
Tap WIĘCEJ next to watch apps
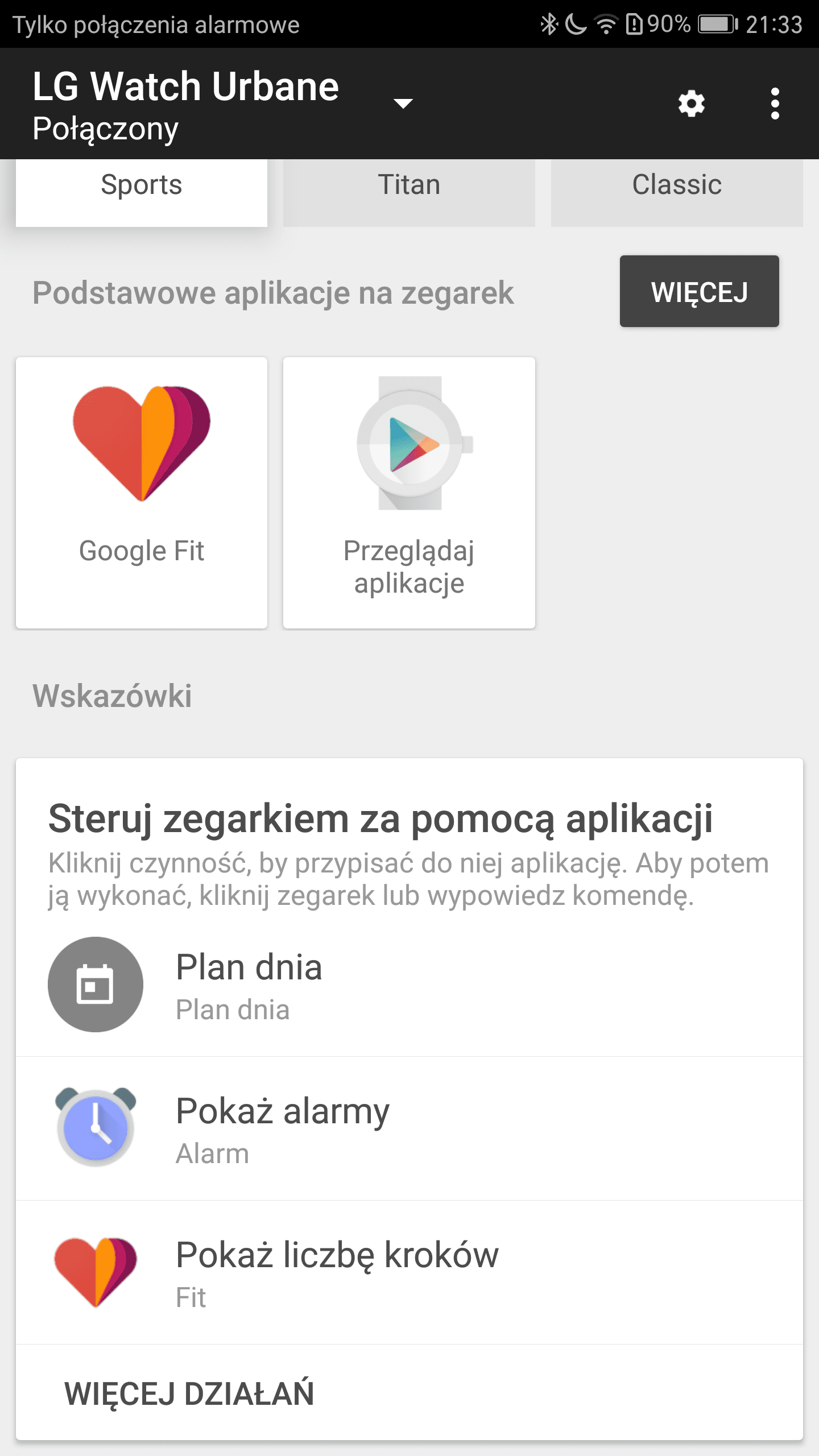(700, 291)
